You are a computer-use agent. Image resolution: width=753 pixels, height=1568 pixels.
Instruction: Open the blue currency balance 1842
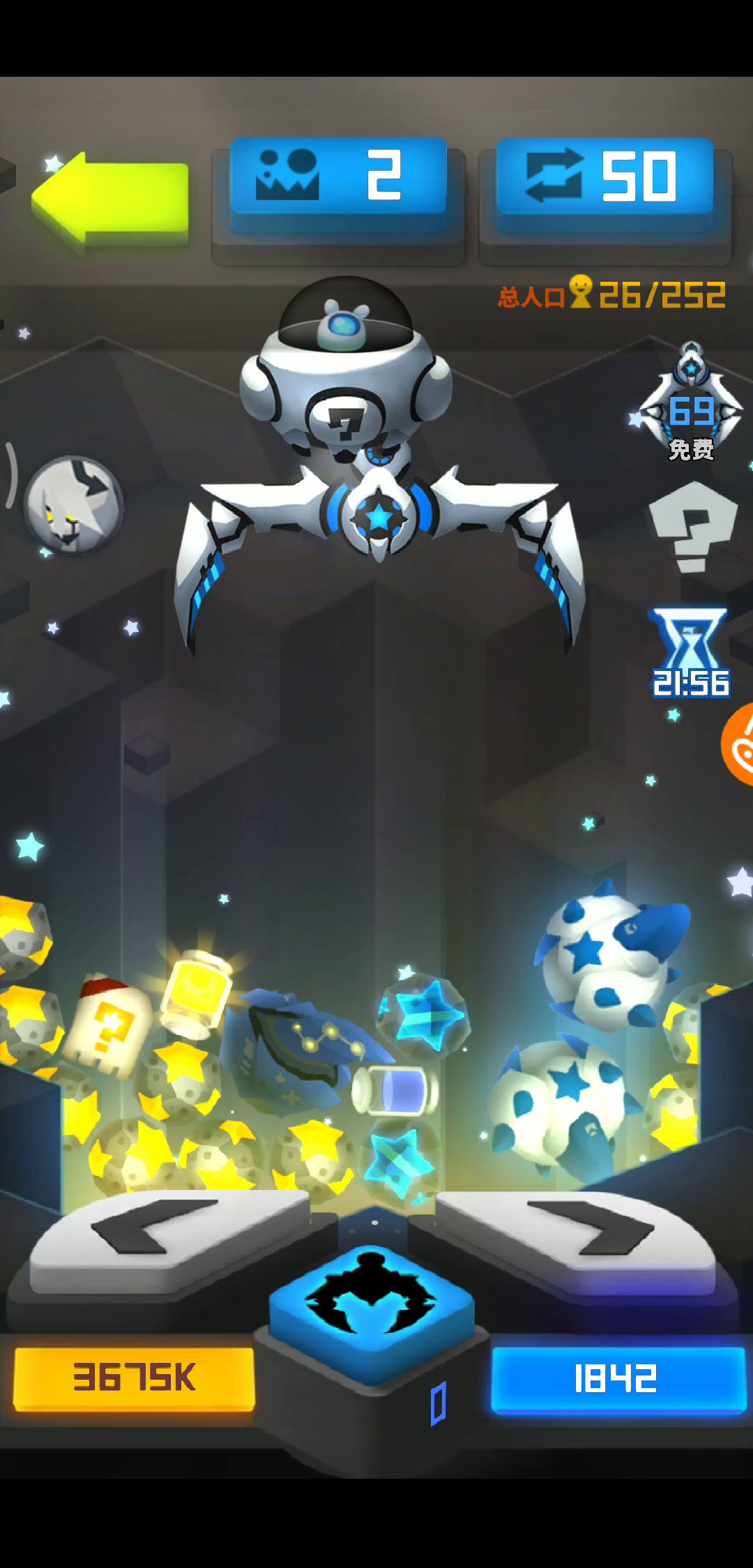(x=617, y=1378)
